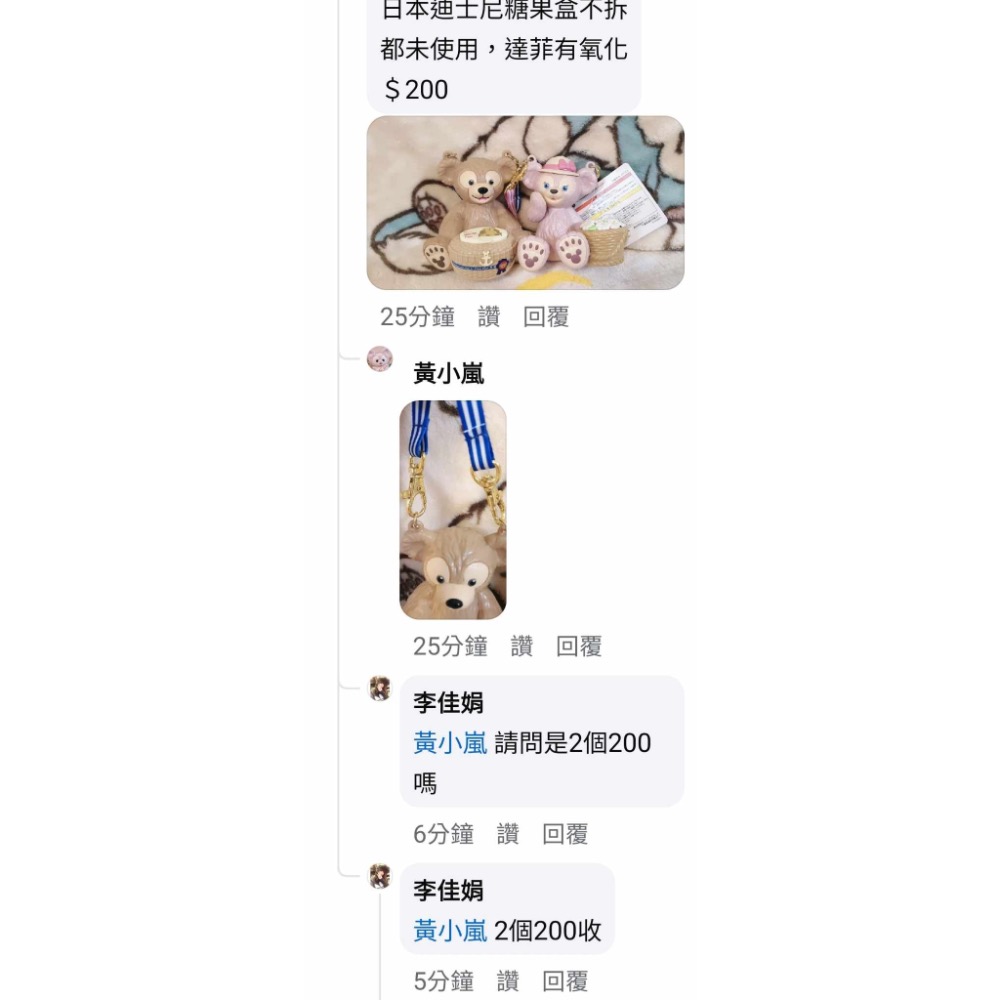Like the comment with the candy box photo
Viewport: 1000px width, 1000px height.
pyautogui.click(x=489, y=317)
